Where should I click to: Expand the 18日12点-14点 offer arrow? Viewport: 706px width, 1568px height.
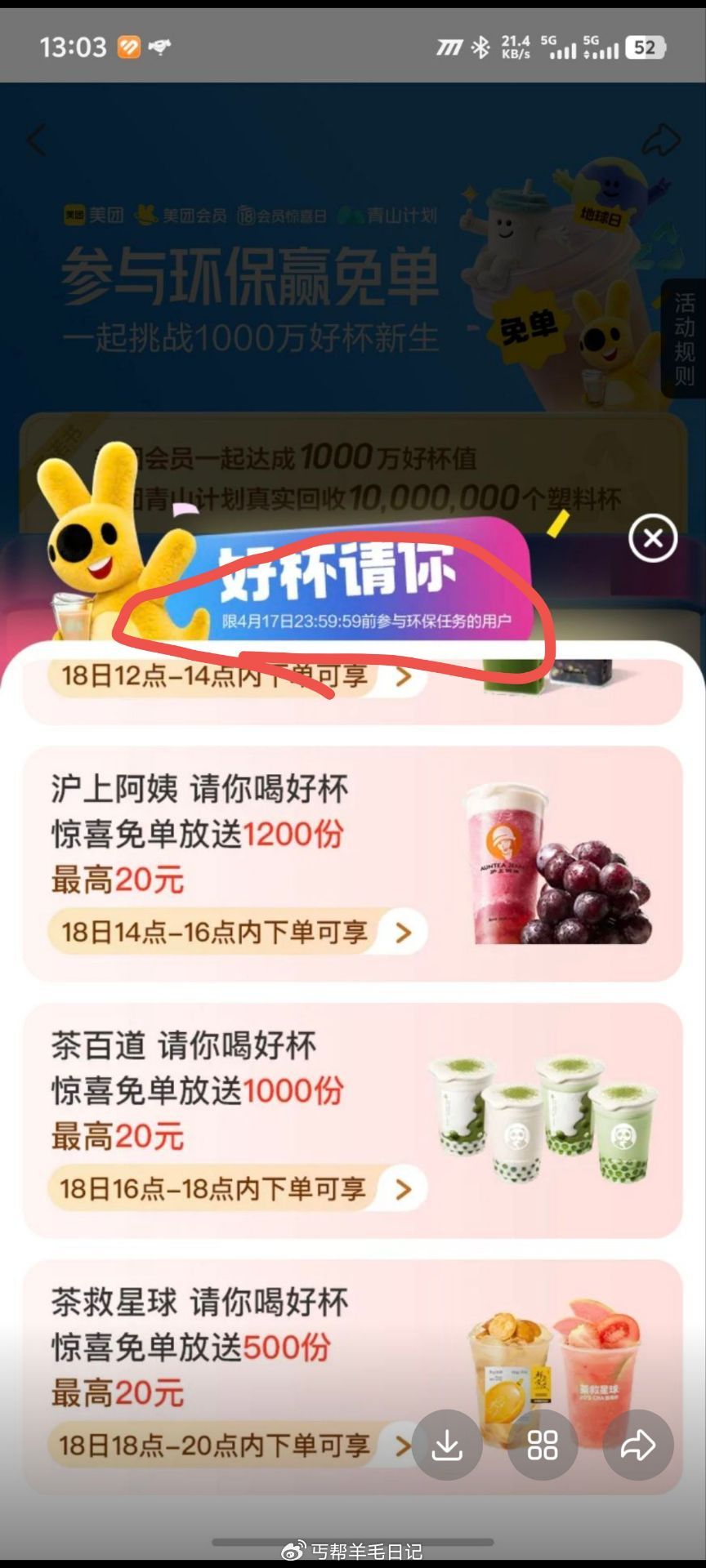tap(402, 676)
